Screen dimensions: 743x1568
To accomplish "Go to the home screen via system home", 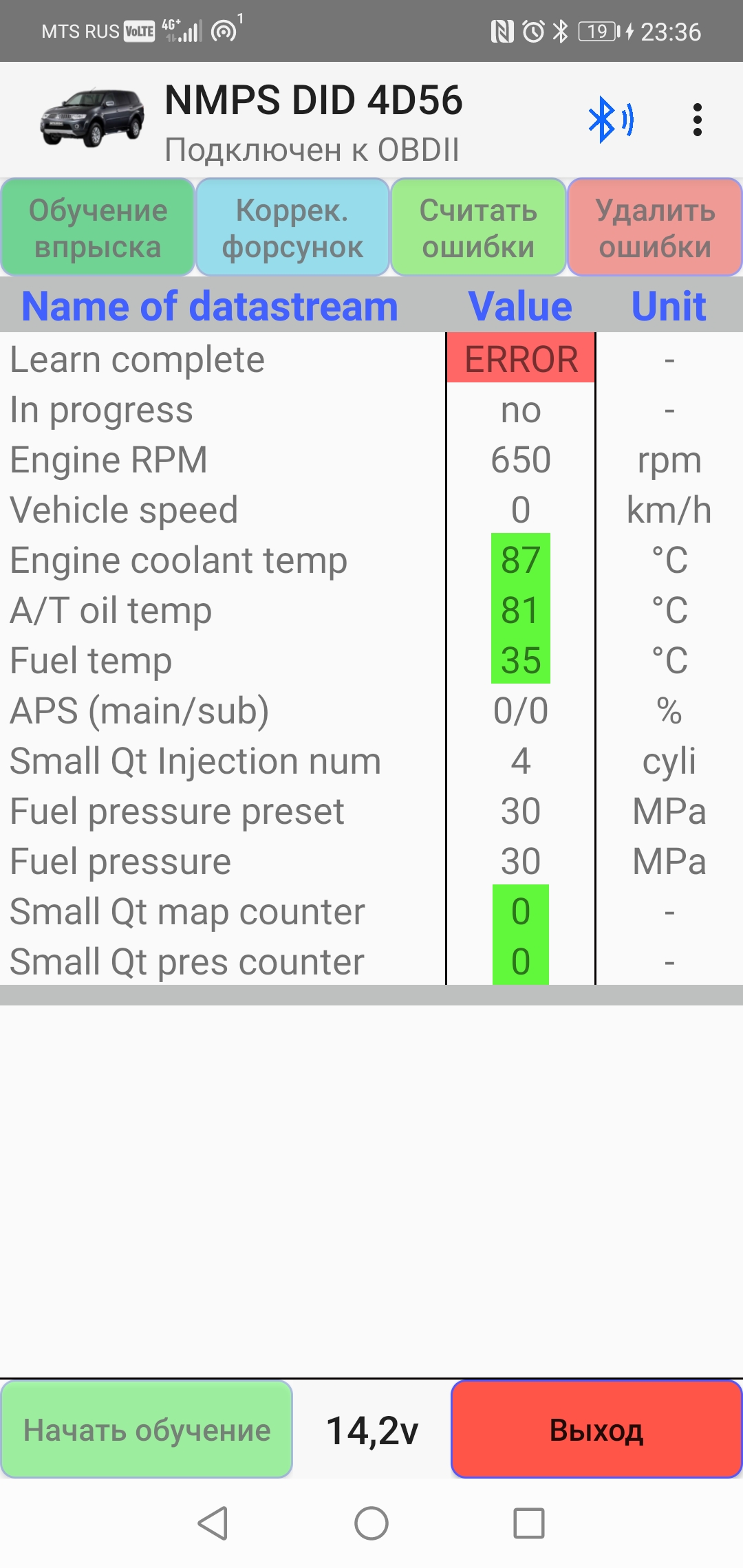I will [x=371, y=1523].
